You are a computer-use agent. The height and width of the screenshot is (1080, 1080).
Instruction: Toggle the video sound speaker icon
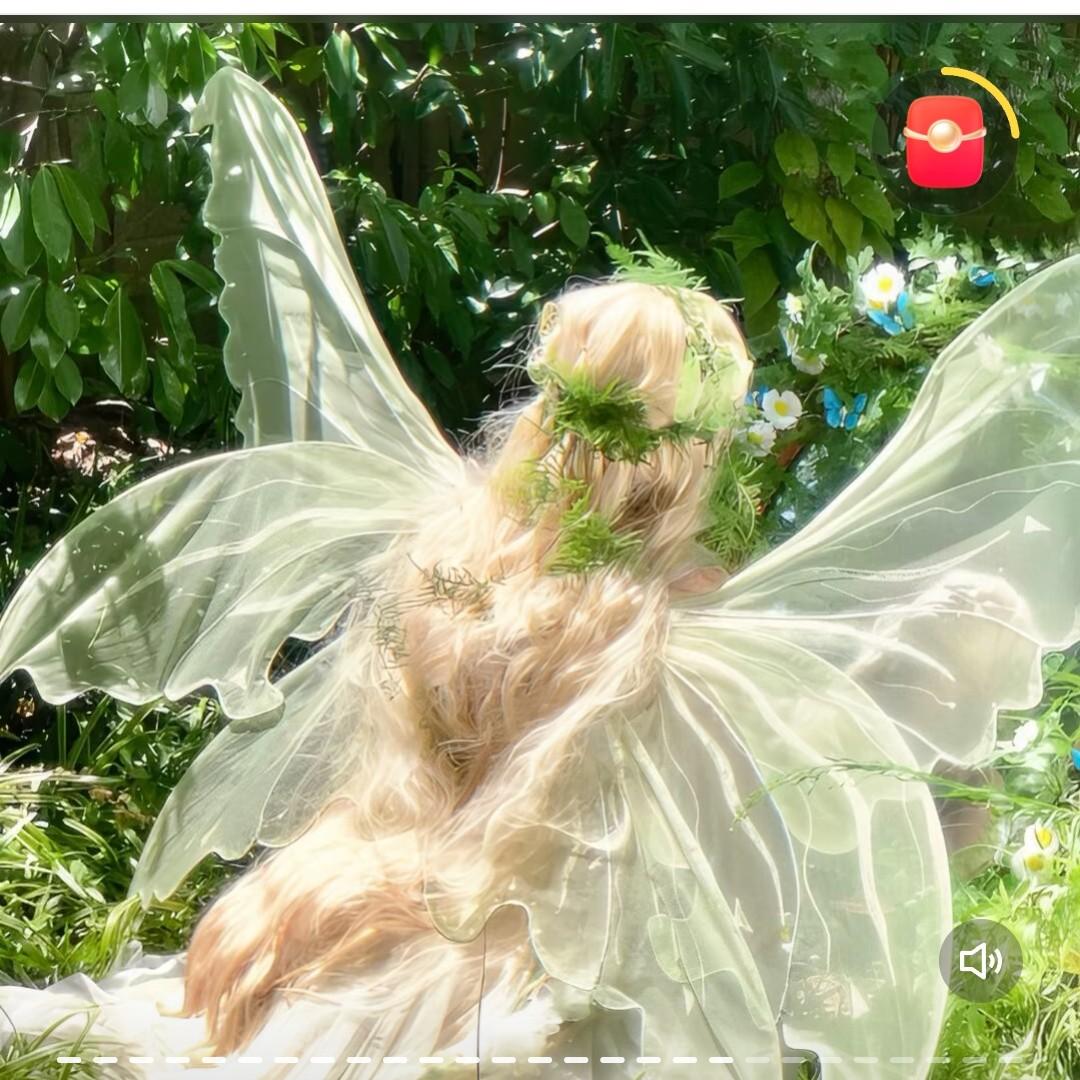(980, 961)
